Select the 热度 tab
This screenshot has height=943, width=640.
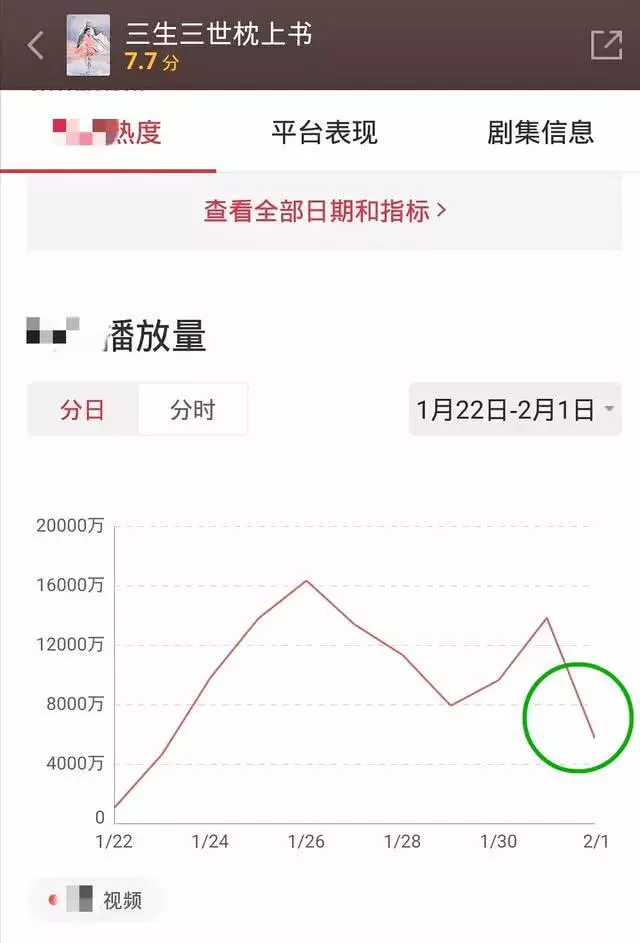(x=108, y=132)
